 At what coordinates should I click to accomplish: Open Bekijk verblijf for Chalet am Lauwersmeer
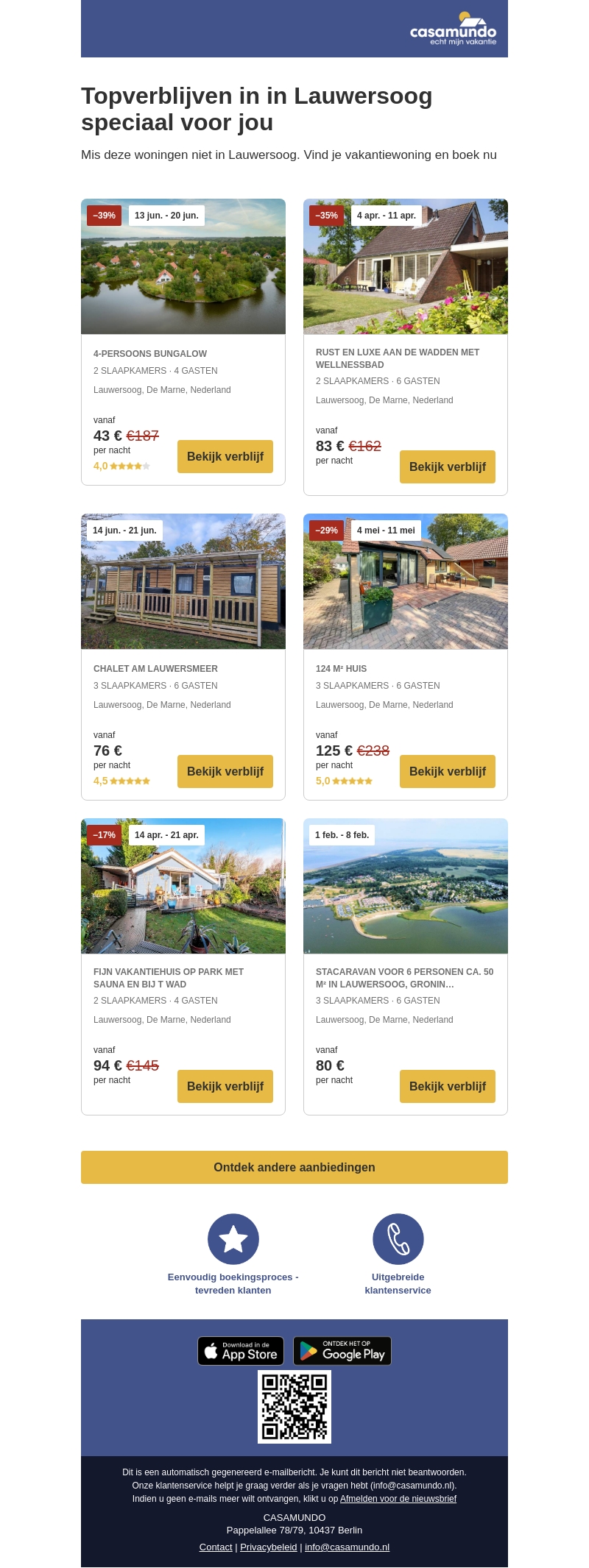point(225,771)
